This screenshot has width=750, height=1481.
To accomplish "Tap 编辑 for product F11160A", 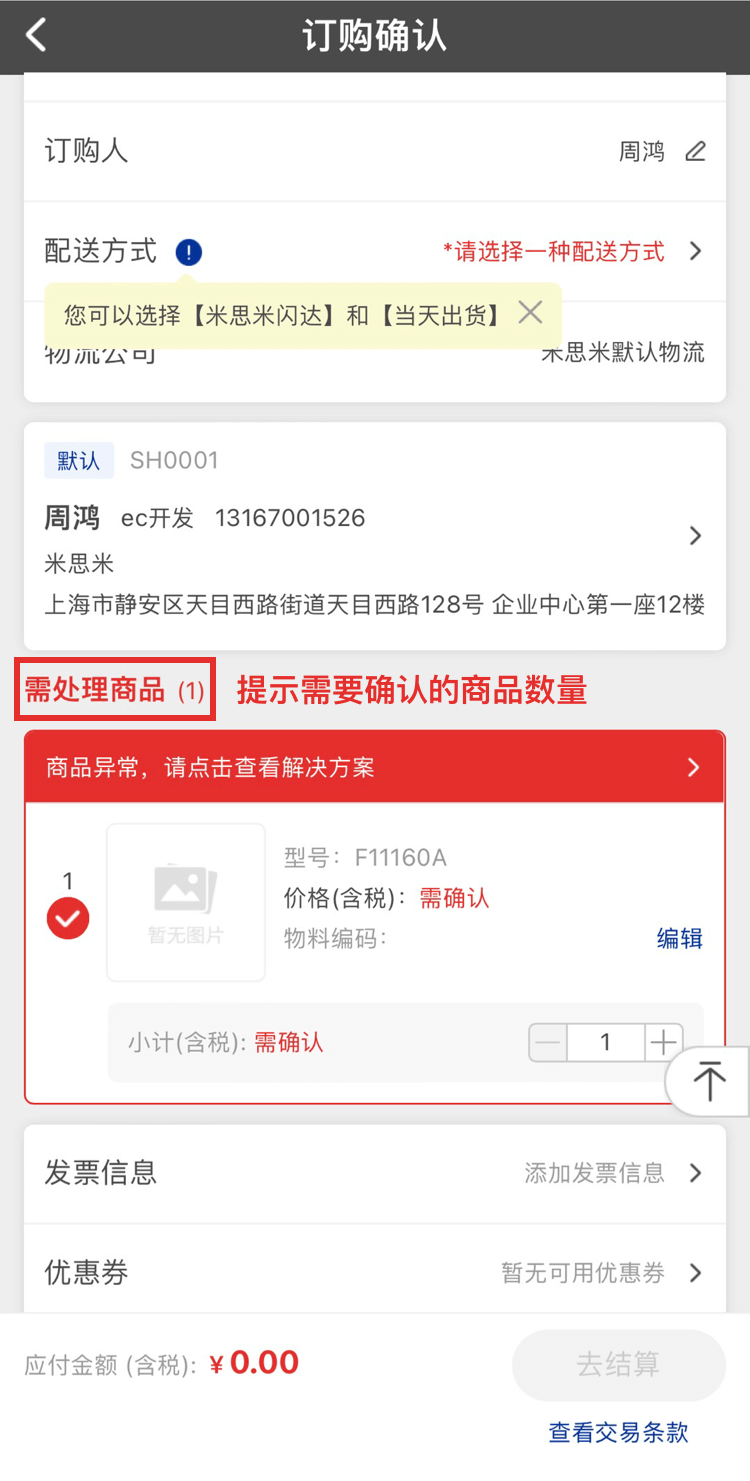I will click(679, 938).
